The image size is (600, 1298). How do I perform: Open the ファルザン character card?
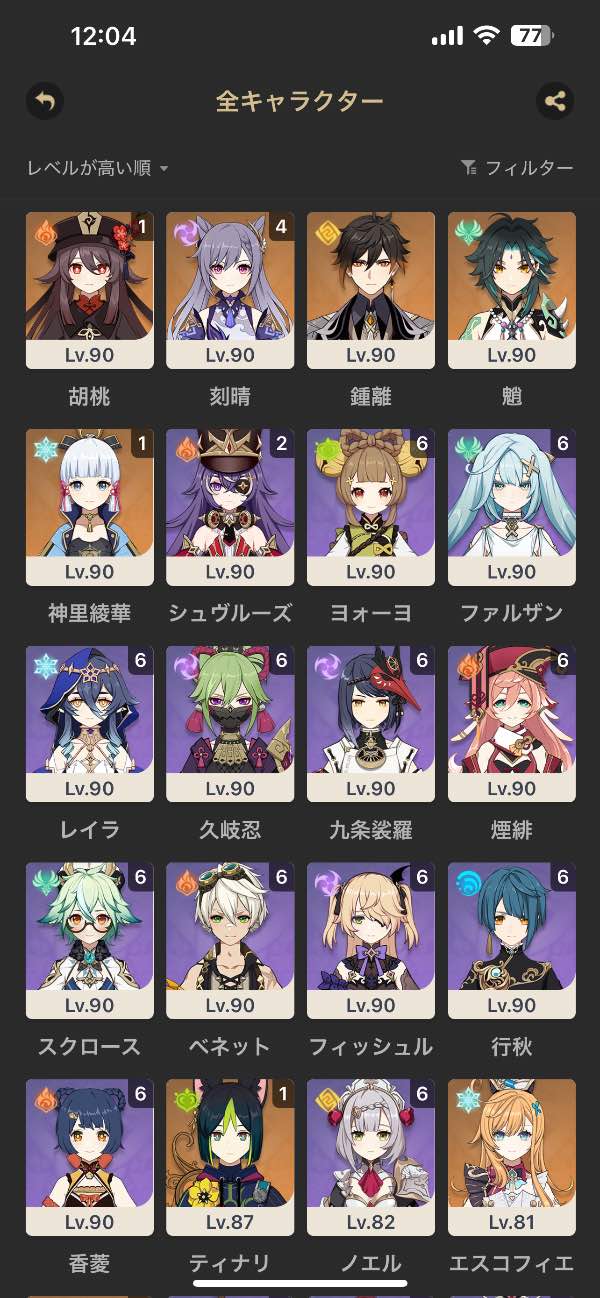pos(512,507)
